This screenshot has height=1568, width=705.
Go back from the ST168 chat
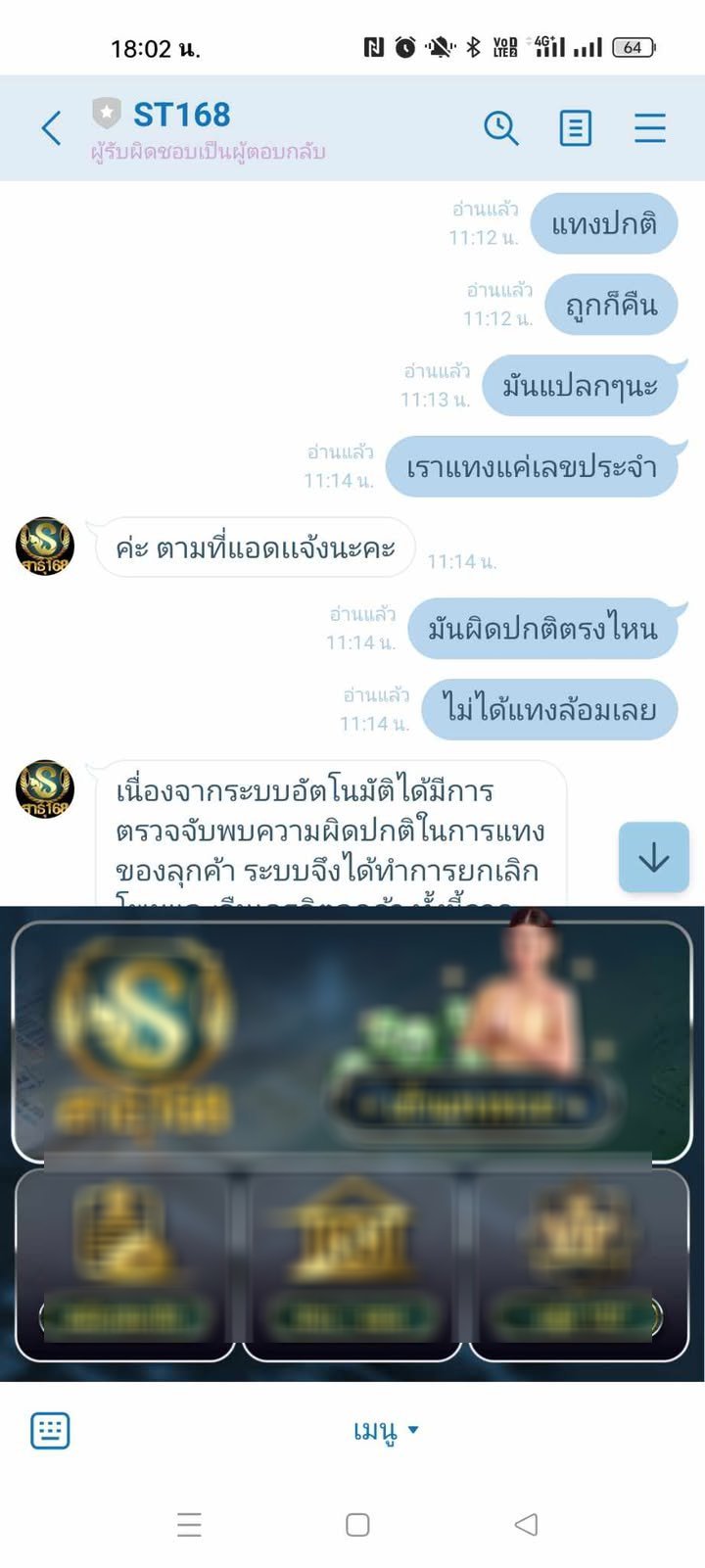tap(51, 128)
